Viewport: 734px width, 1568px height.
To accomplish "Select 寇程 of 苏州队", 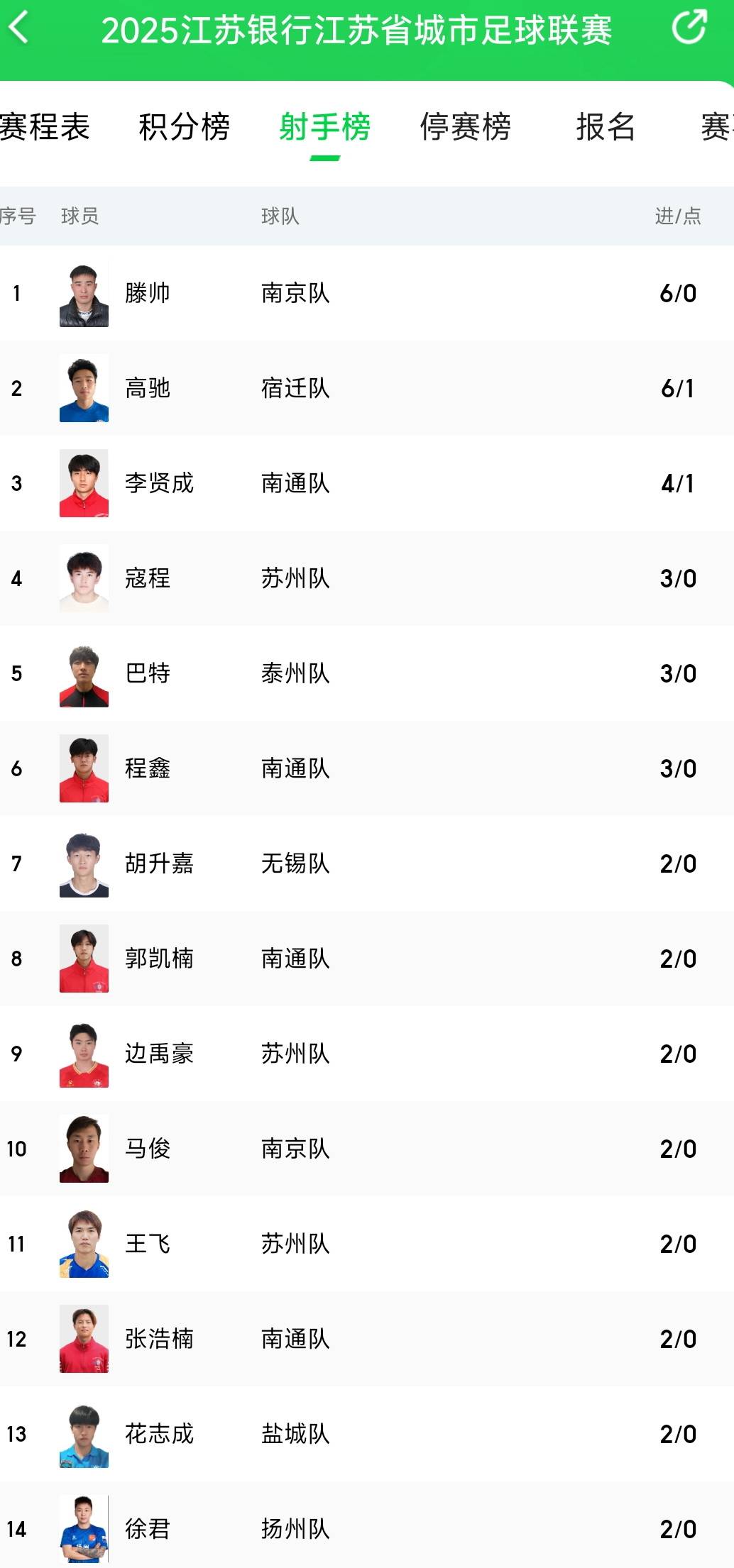I will click(x=148, y=578).
